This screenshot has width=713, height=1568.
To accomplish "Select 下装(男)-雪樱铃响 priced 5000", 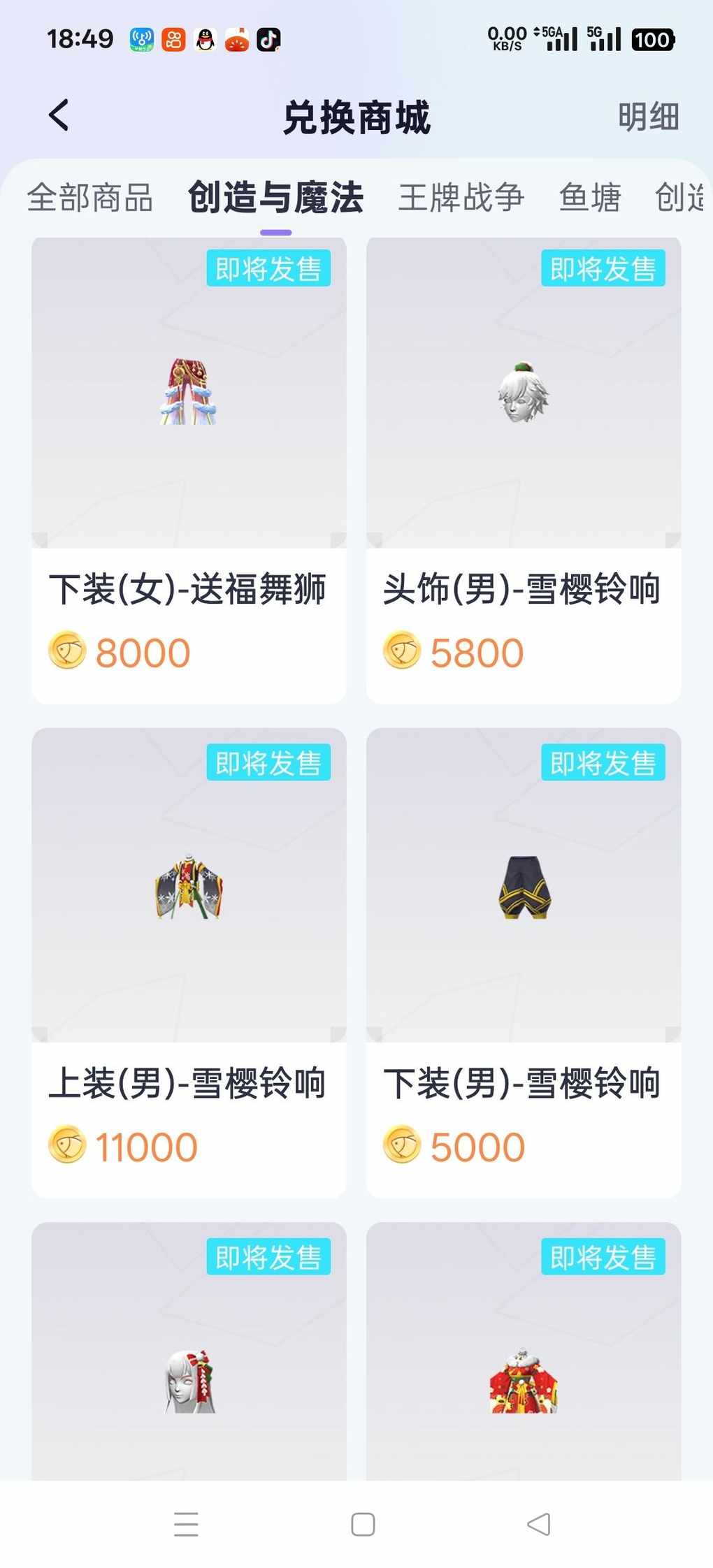I will click(x=523, y=962).
